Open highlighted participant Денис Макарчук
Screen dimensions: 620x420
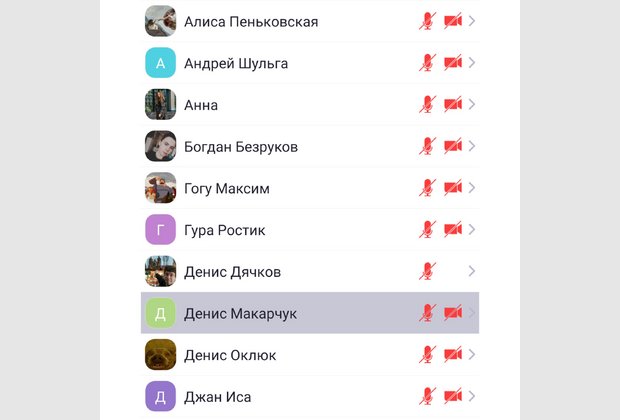click(x=240, y=313)
